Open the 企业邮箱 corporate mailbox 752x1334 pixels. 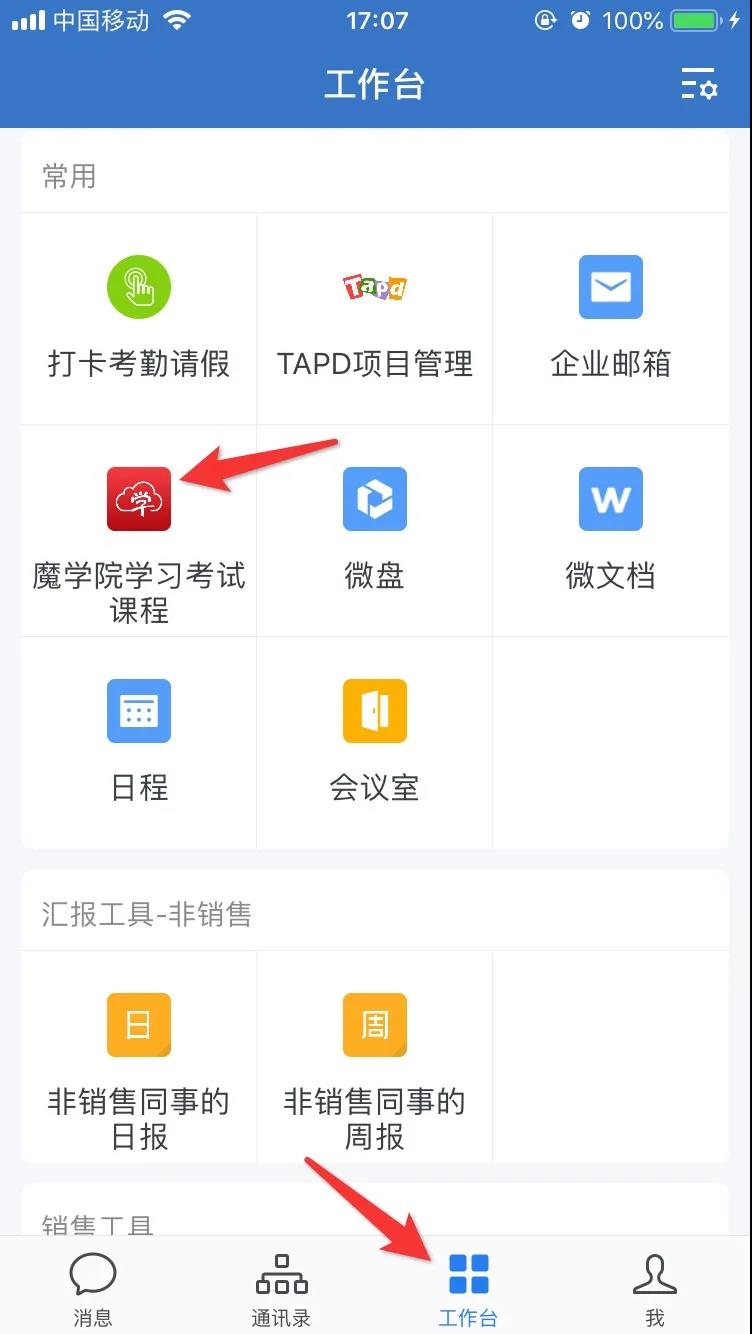(x=611, y=315)
